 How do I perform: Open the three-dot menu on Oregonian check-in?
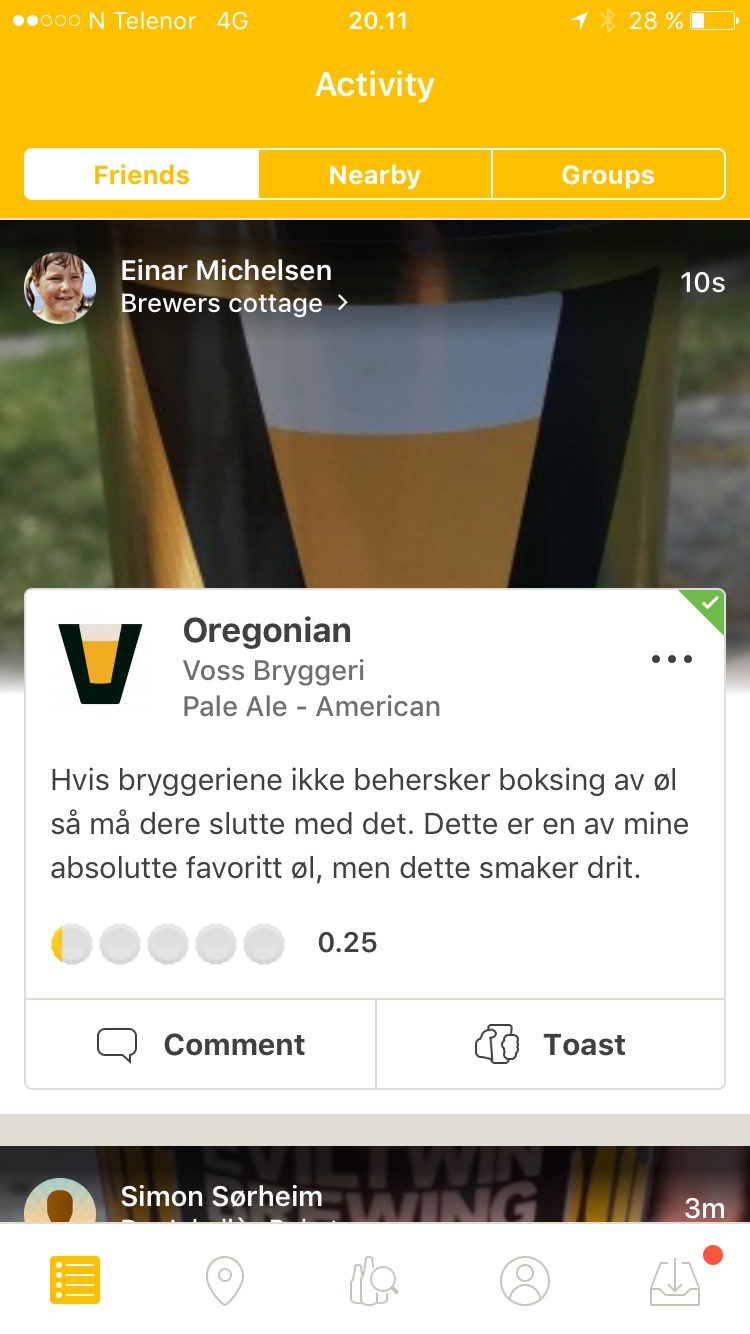(x=672, y=659)
